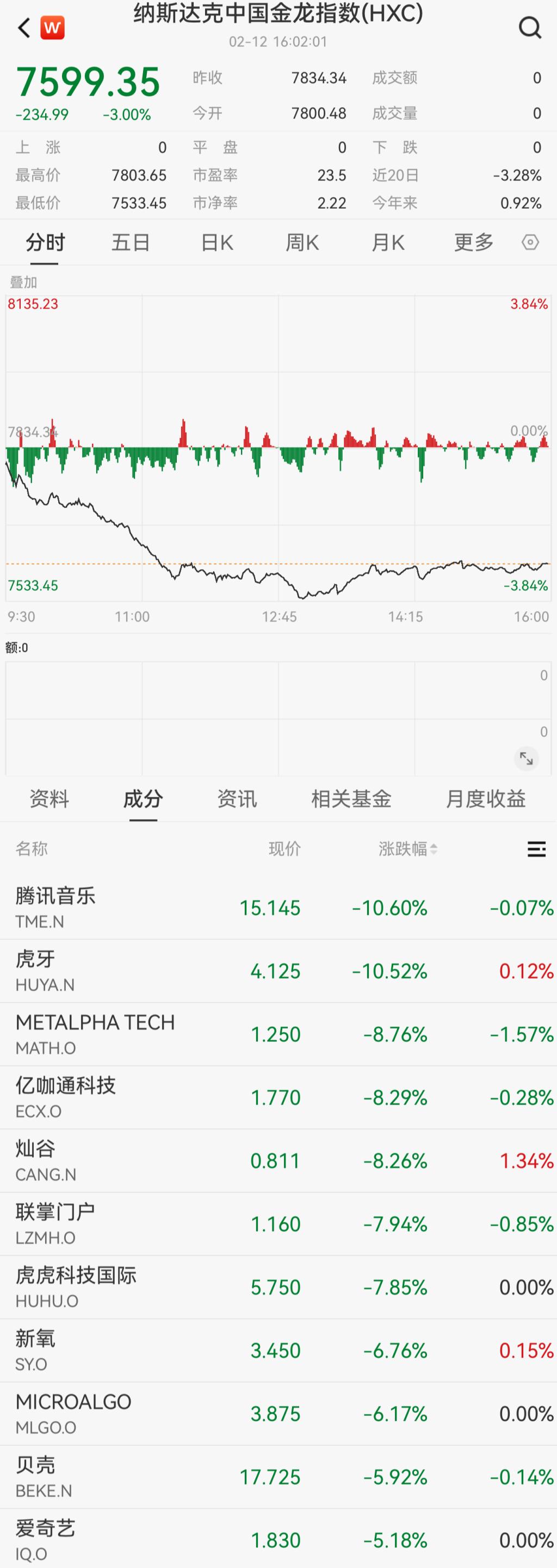
Task: Switch to the 日K chart tab
Action: point(217,243)
